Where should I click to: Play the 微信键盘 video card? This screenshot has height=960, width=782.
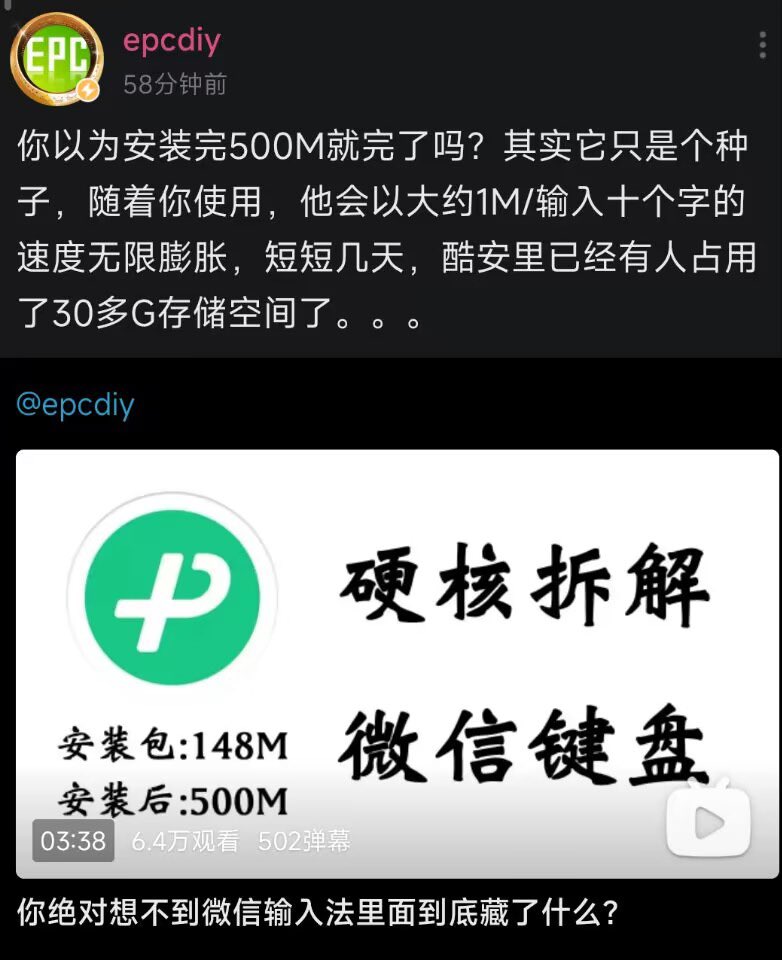tap(398, 663)
